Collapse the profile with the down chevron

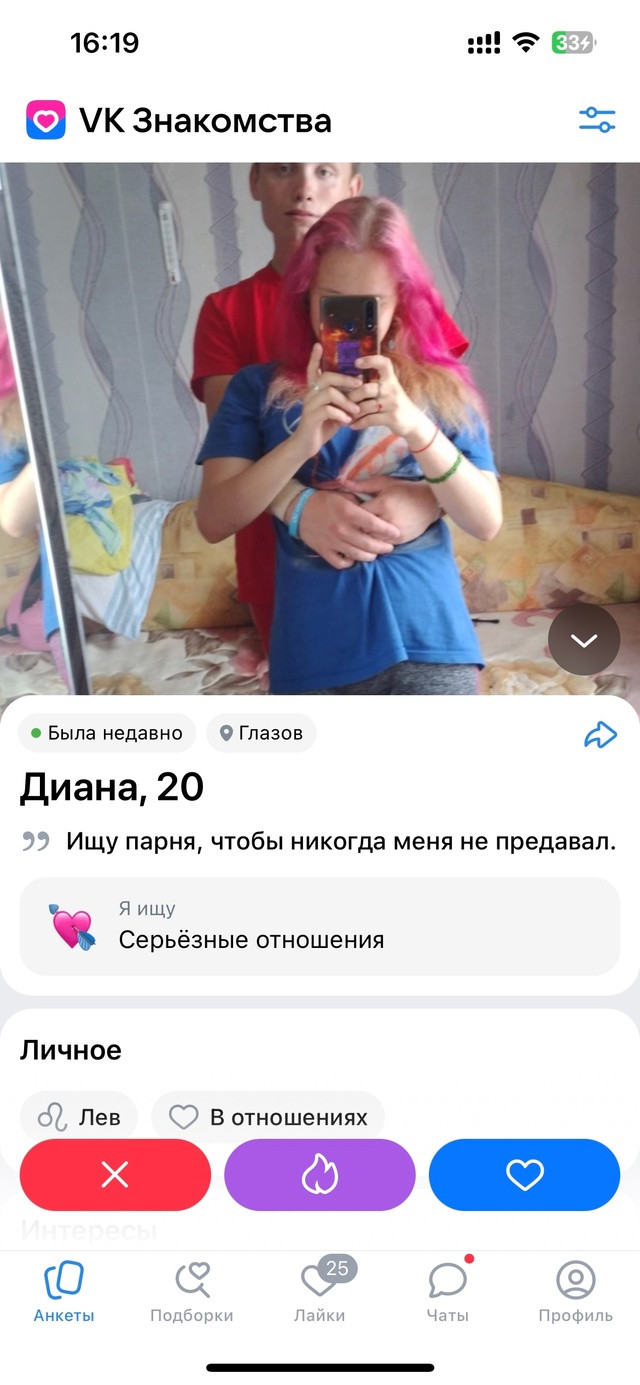point(584,639)
